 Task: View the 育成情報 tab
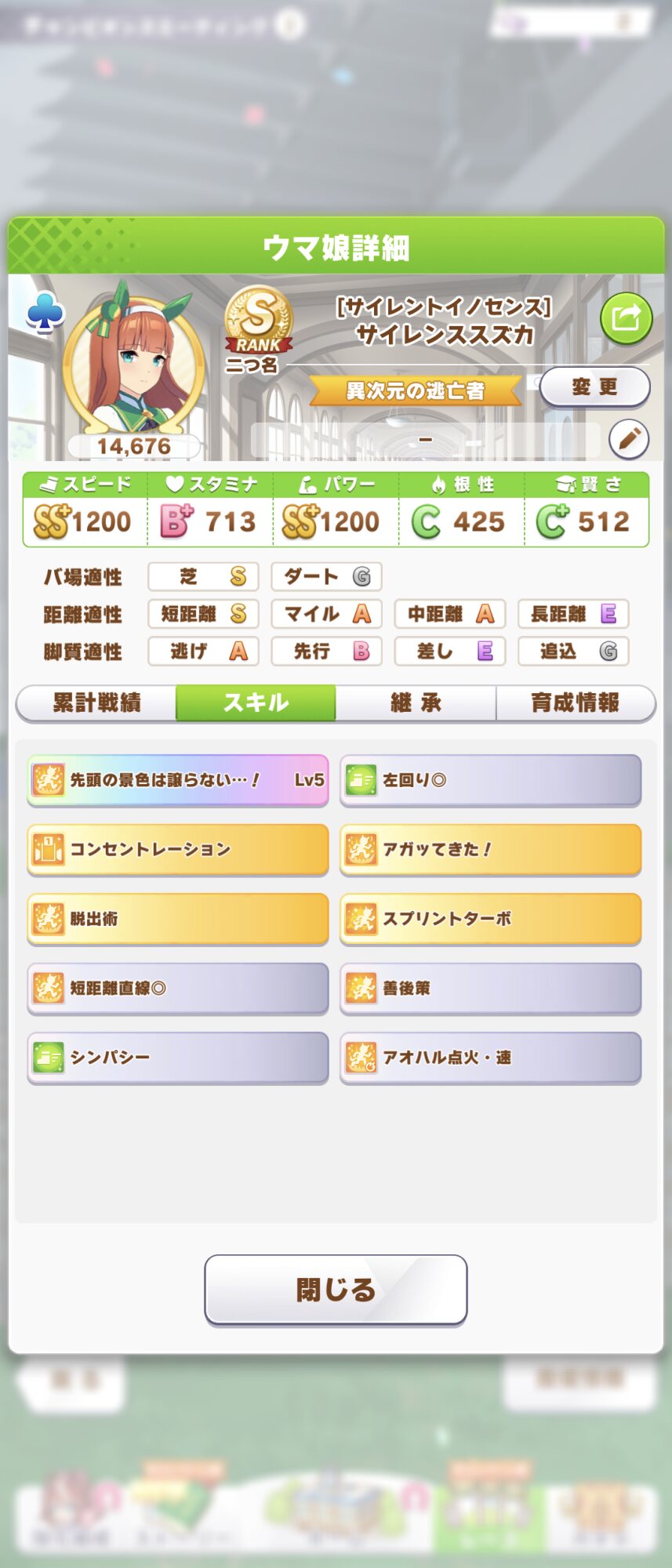(x=575, y=702)
